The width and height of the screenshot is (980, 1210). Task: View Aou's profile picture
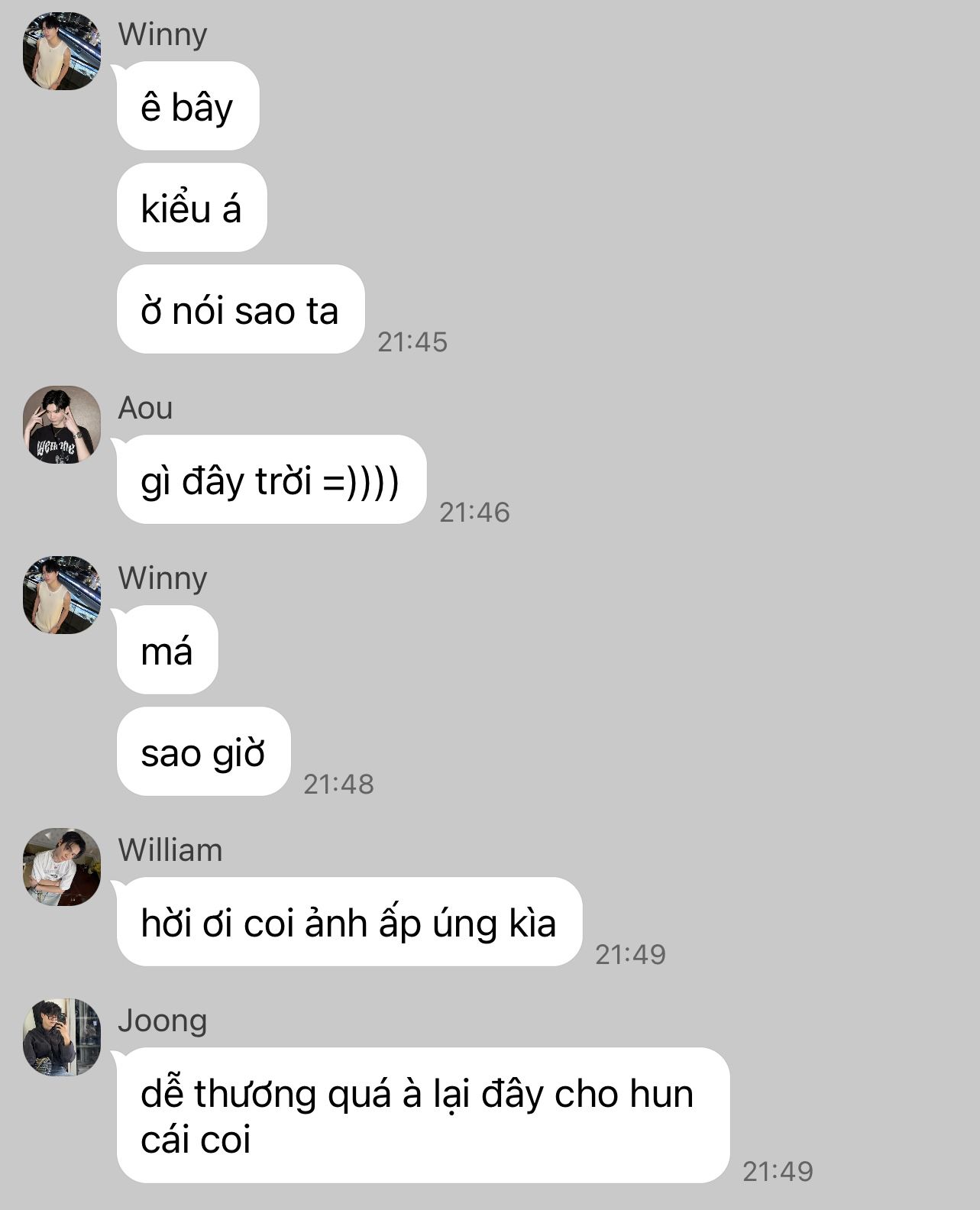click(62, 425)
